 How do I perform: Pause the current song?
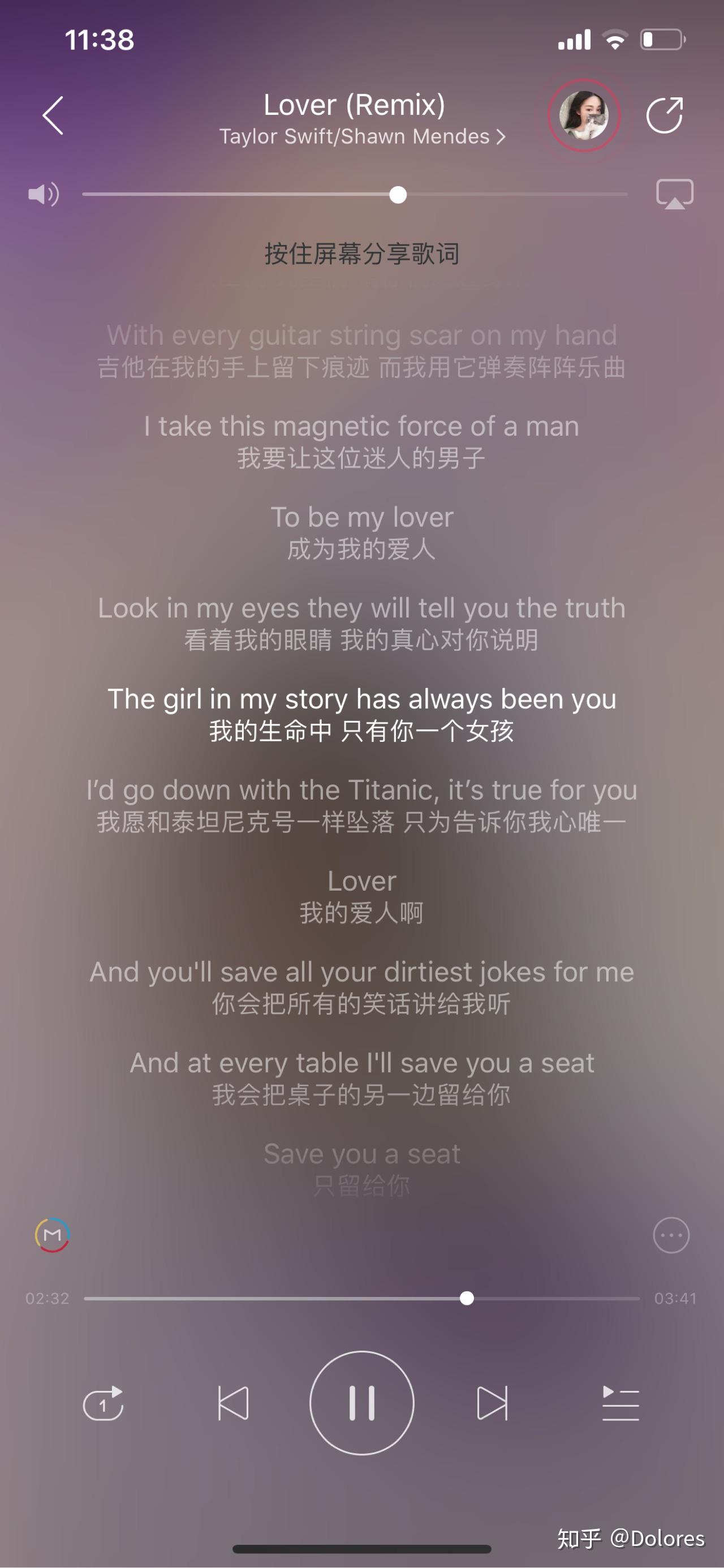pos(361,1403)
